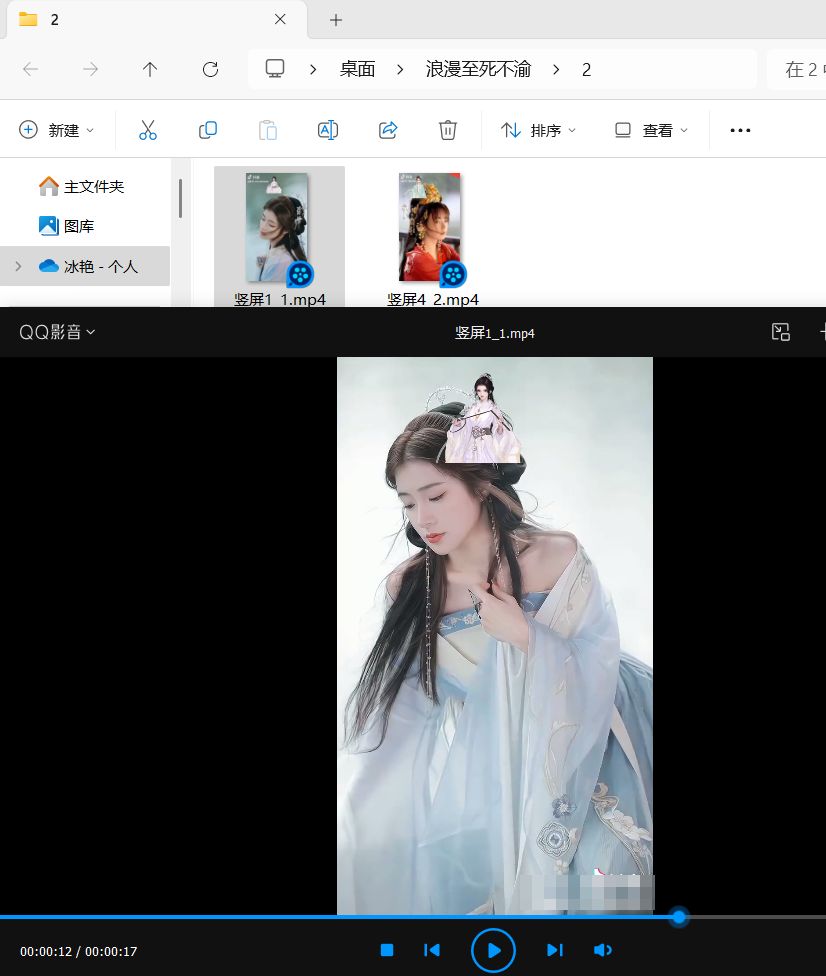
Task: Refresh the current folder
Action: point(210,69)
